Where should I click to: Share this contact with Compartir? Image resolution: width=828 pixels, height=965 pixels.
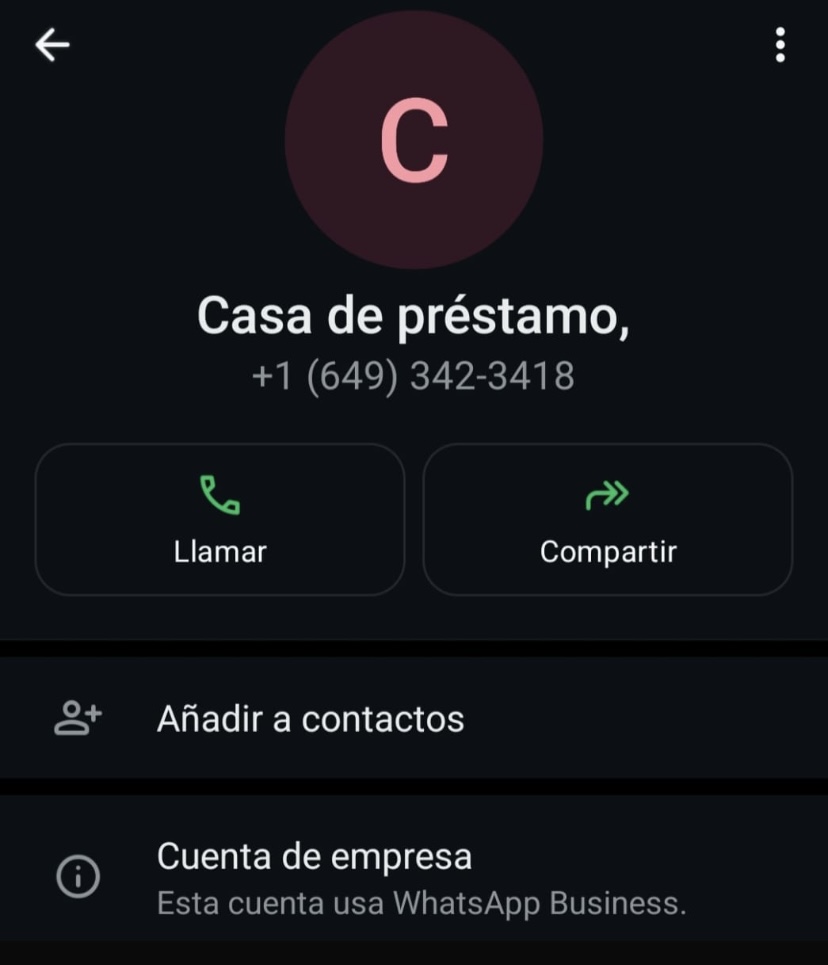[x=608, y=520]
